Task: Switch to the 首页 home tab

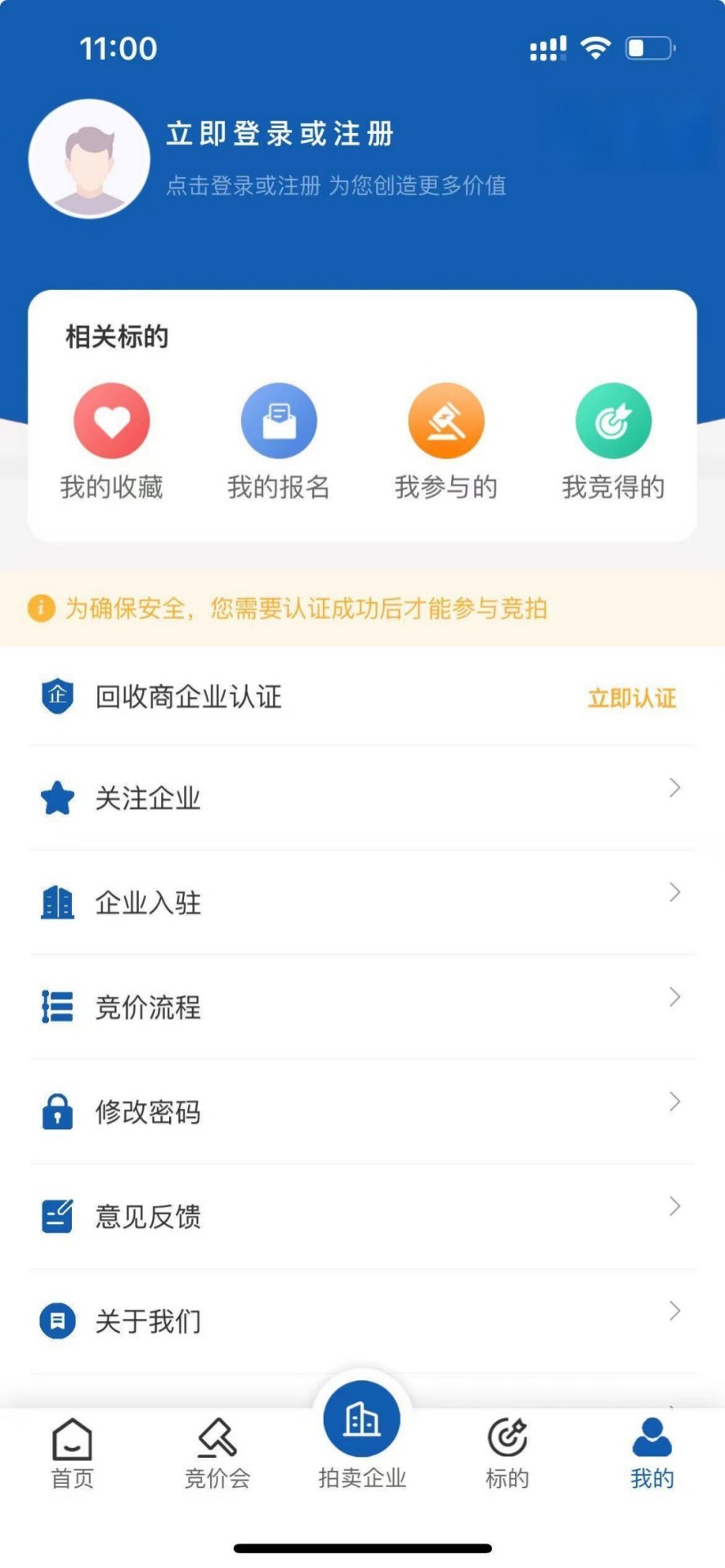Action: click(72, 1454)
